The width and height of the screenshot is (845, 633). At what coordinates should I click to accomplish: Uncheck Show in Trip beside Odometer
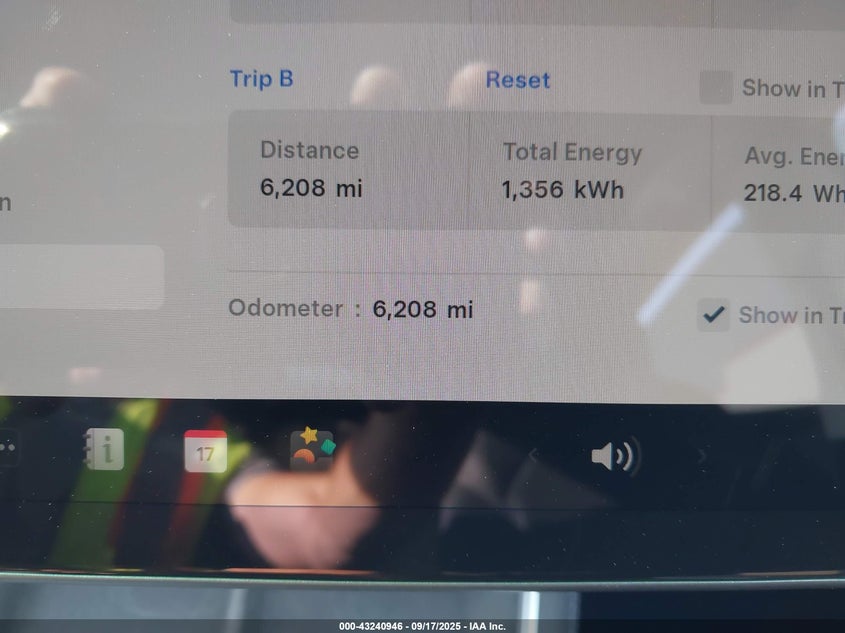[713, 315]
